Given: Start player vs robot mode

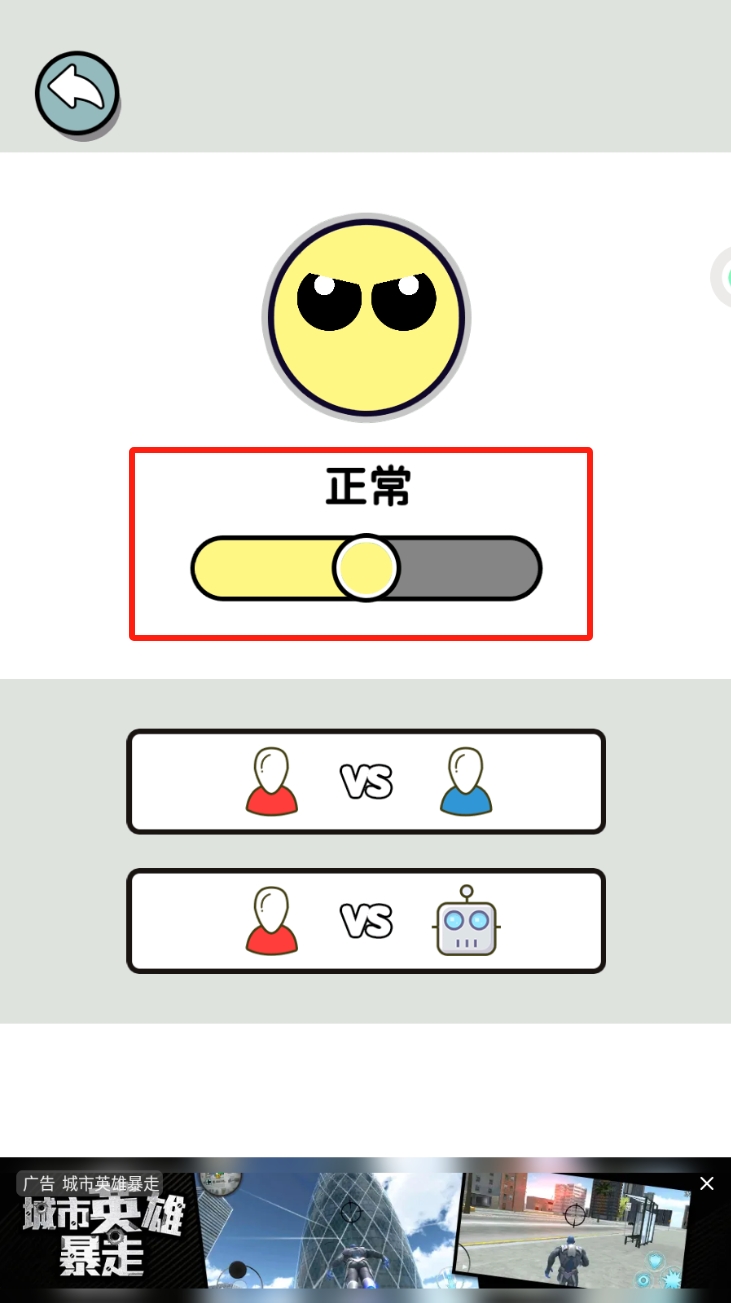Looking at the screenshot, I should click(x=366, y=921).
